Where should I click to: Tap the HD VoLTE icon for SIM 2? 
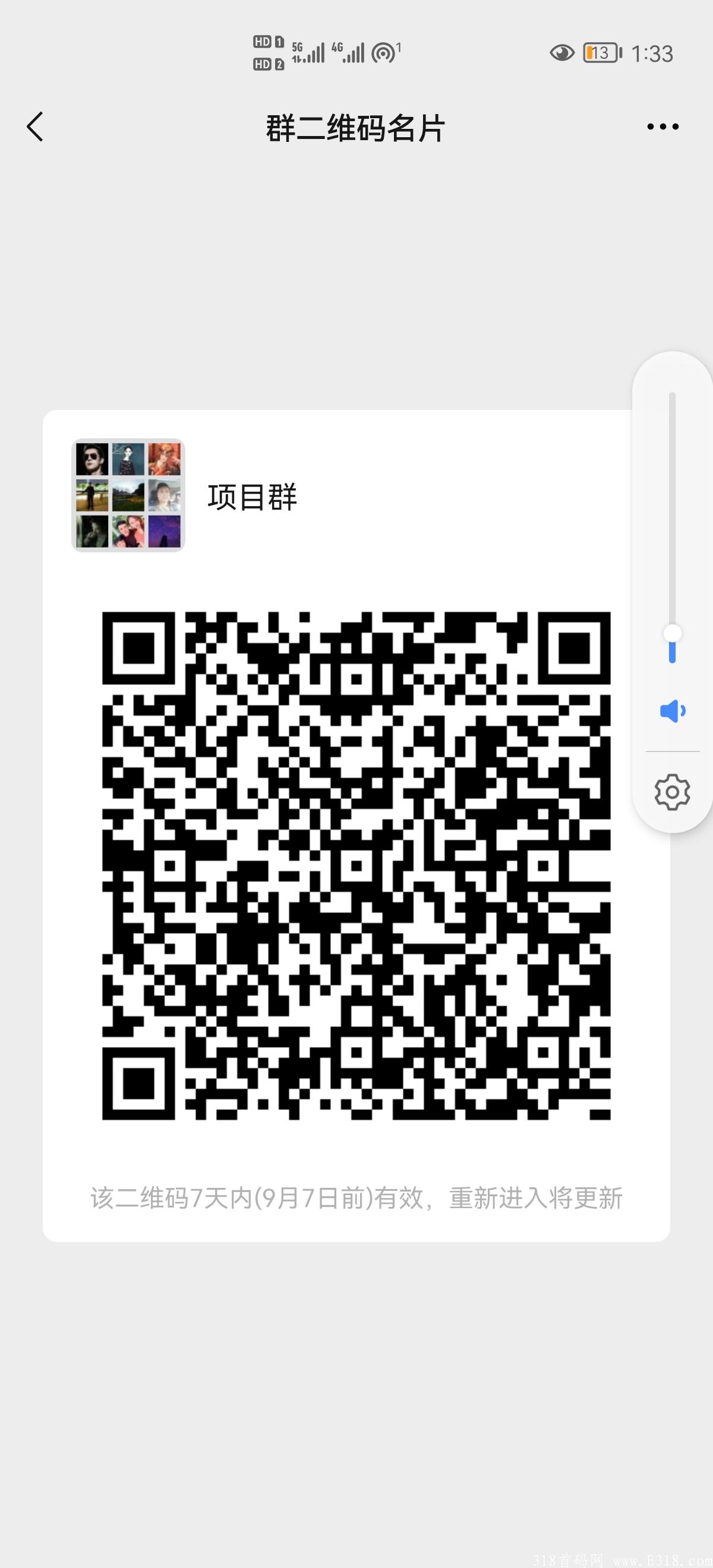[x=264, y=63]
